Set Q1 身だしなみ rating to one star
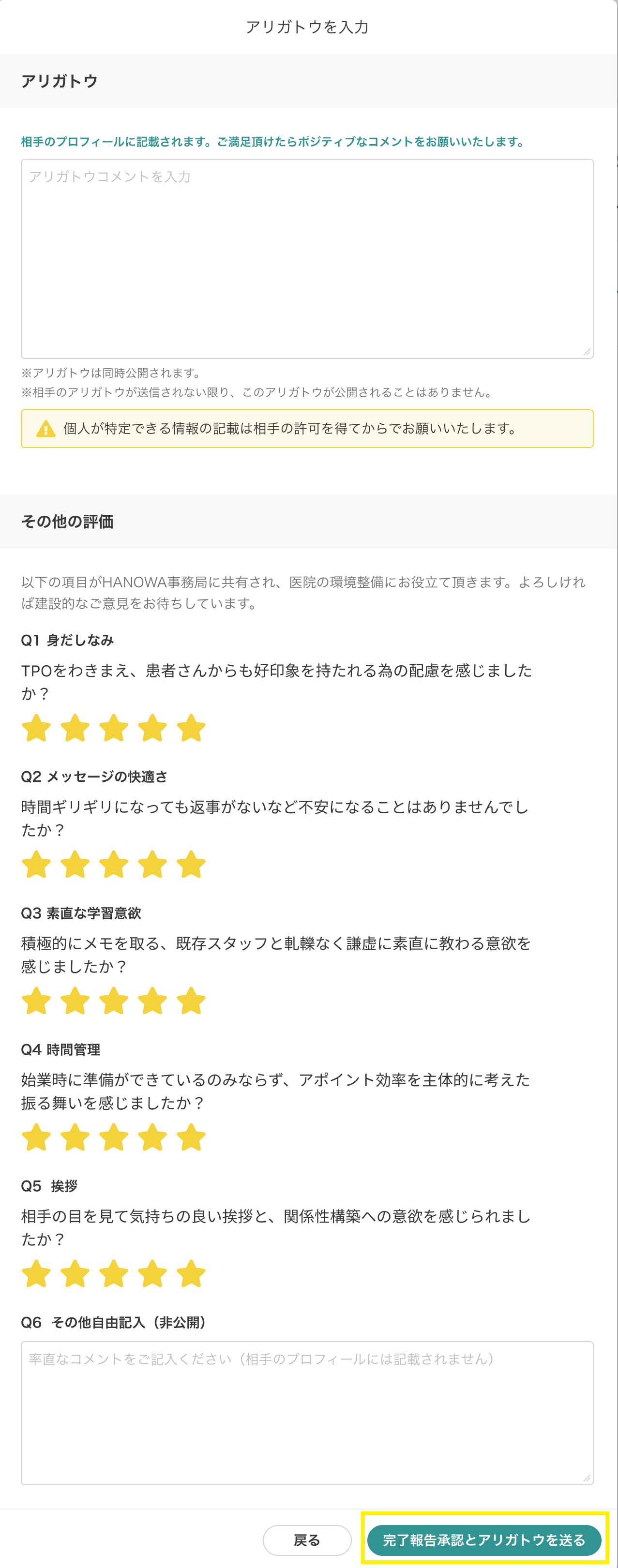618x1568 pixels. pos(36,728)
